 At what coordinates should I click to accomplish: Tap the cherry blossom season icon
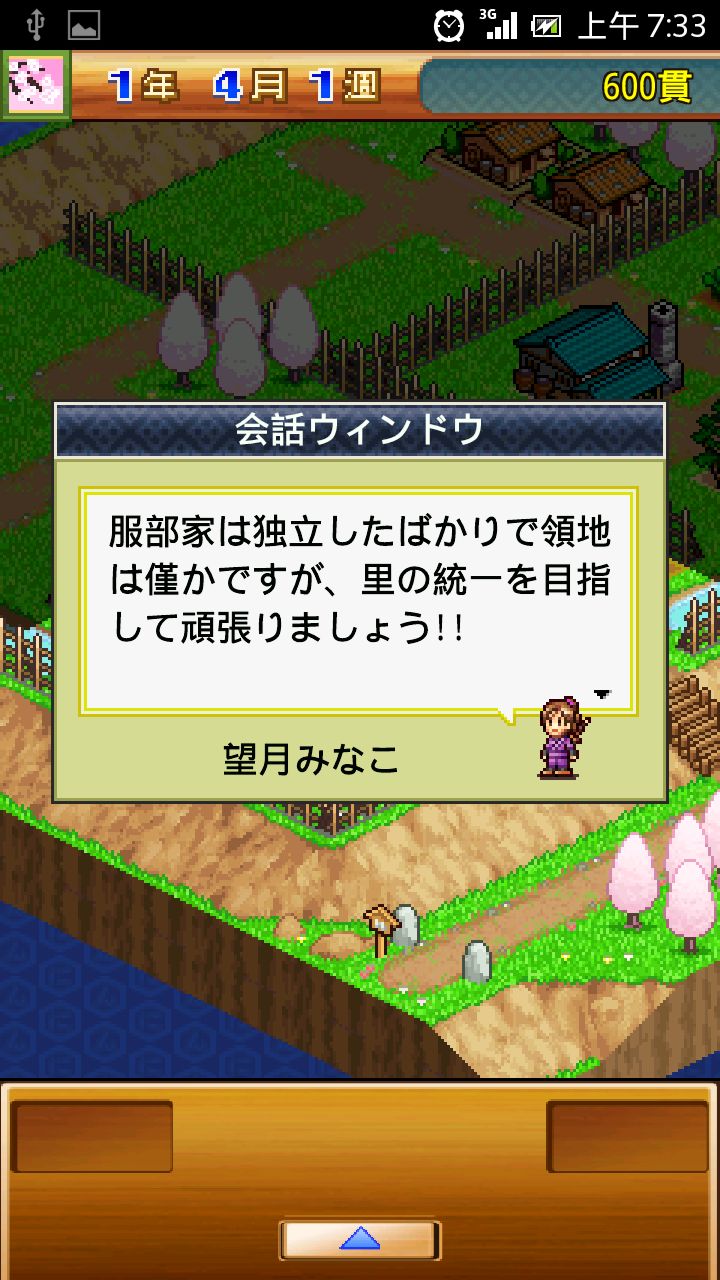tap(36, 86)
